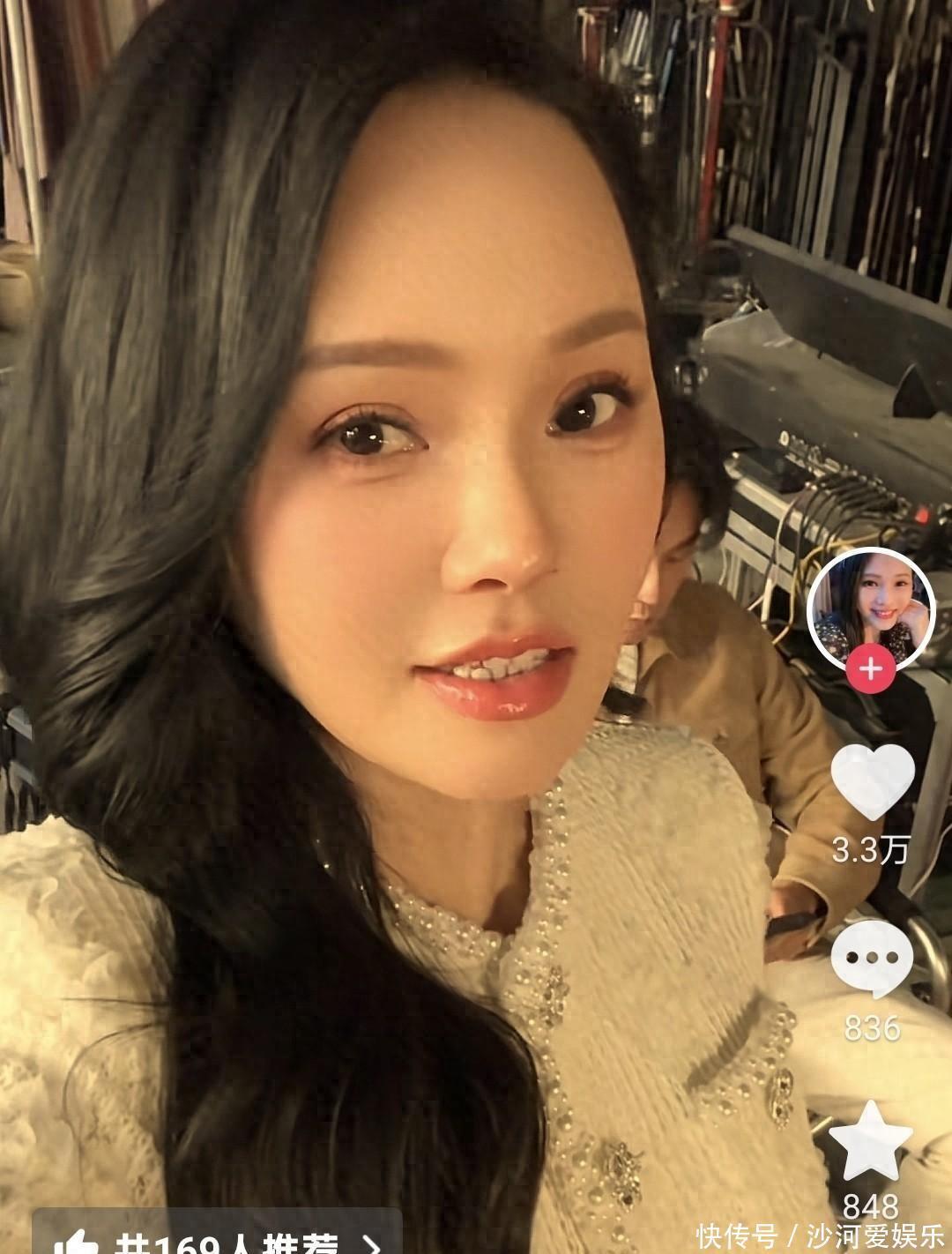The width and height of the screenshot is (952, 1254).
Task: Like this video with the heart
Action: 872,781
